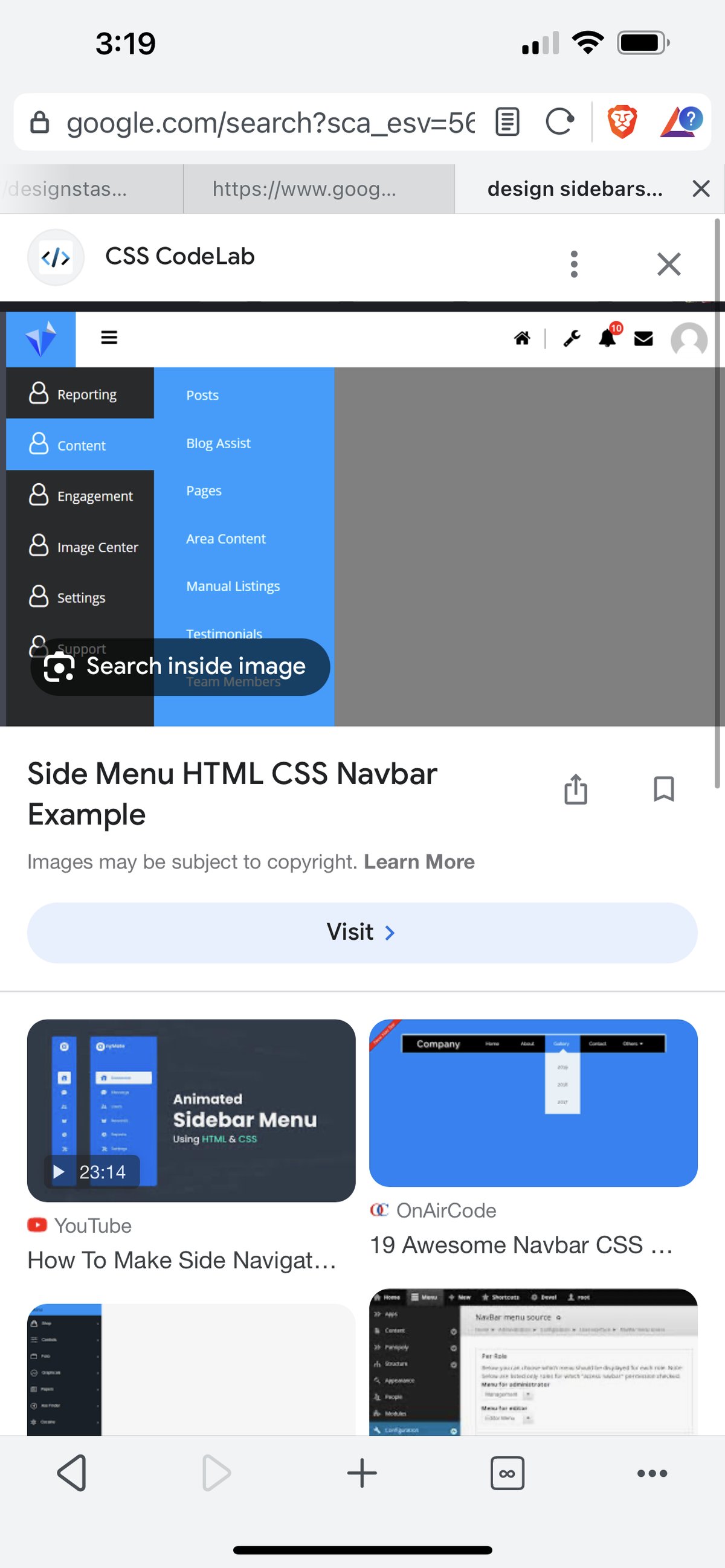Tap Search inside image button
Image resolution: width=725 pixels, height=1568 pixels.
coord(180,667)
